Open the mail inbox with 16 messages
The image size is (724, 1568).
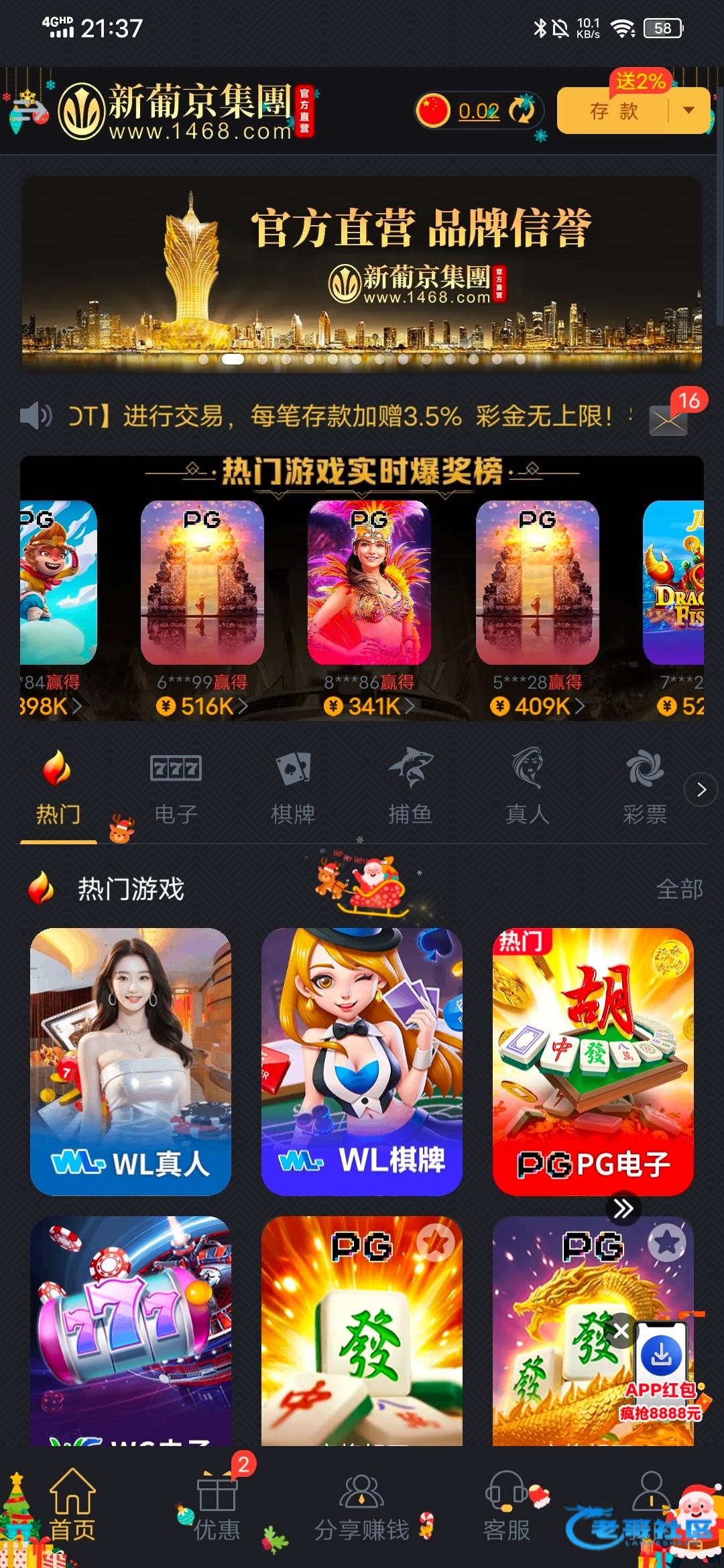coord(668,420)
